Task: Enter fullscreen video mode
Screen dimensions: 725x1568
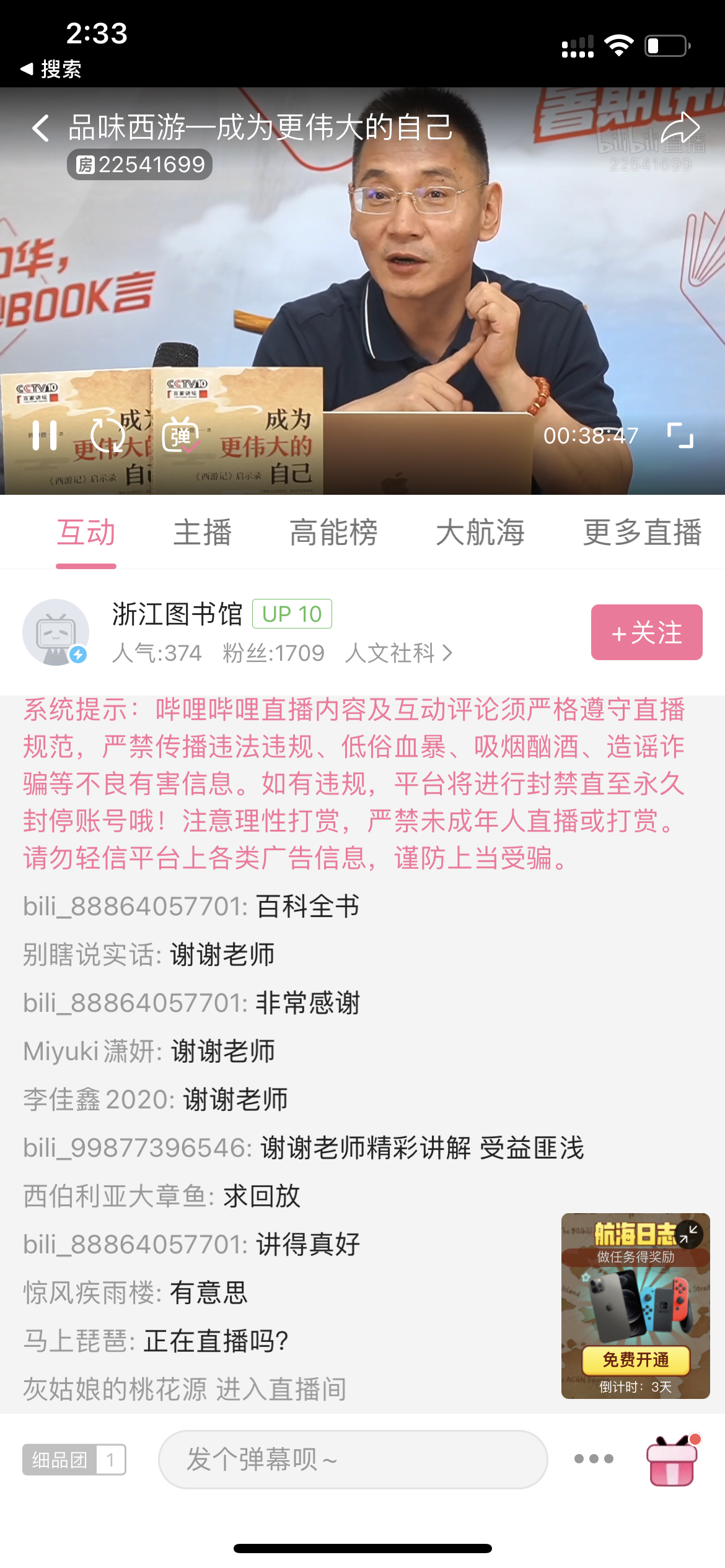Action: point(680,435)
